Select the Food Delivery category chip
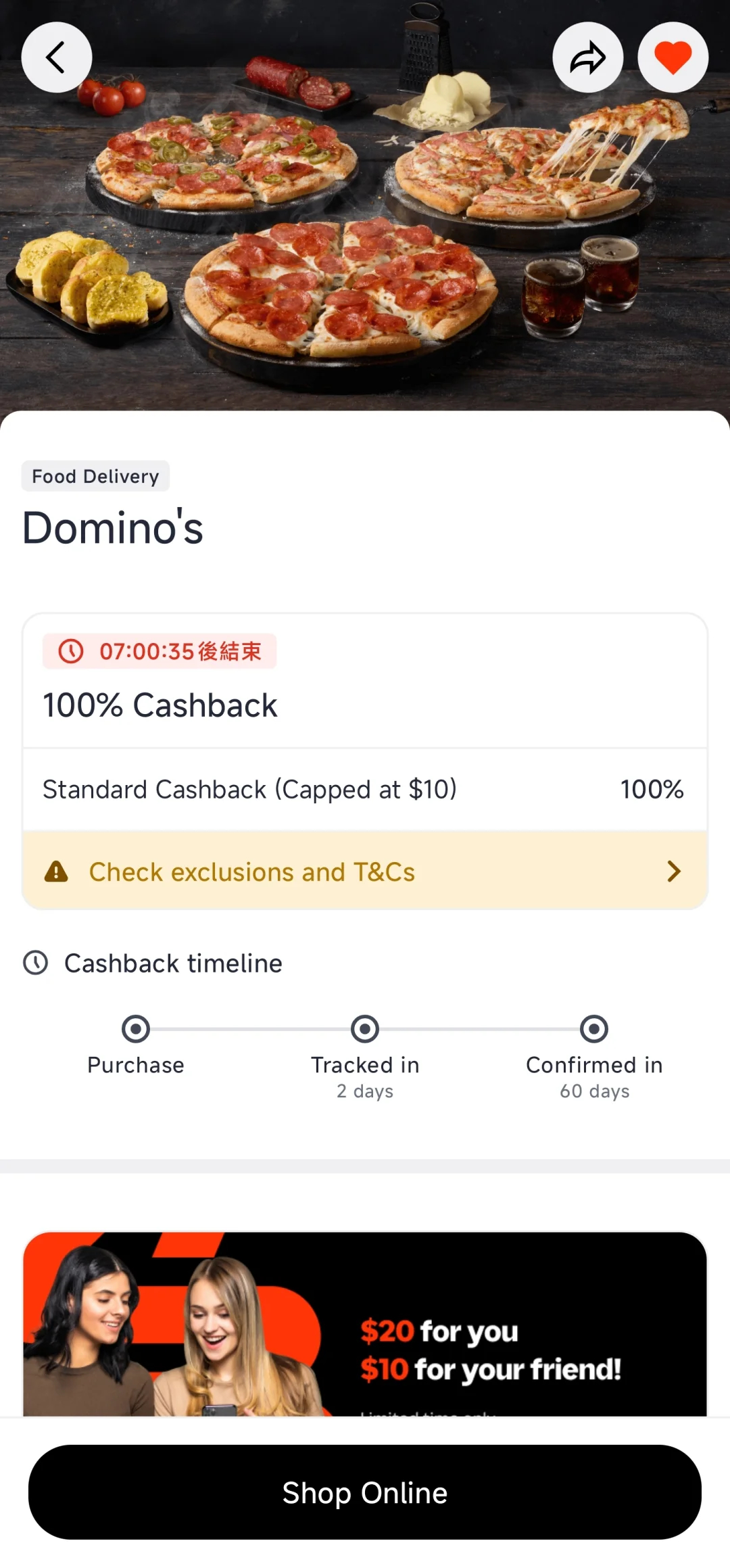This screenshot has width=730, height=1568. pyautogui.click(x=95, y=476)
